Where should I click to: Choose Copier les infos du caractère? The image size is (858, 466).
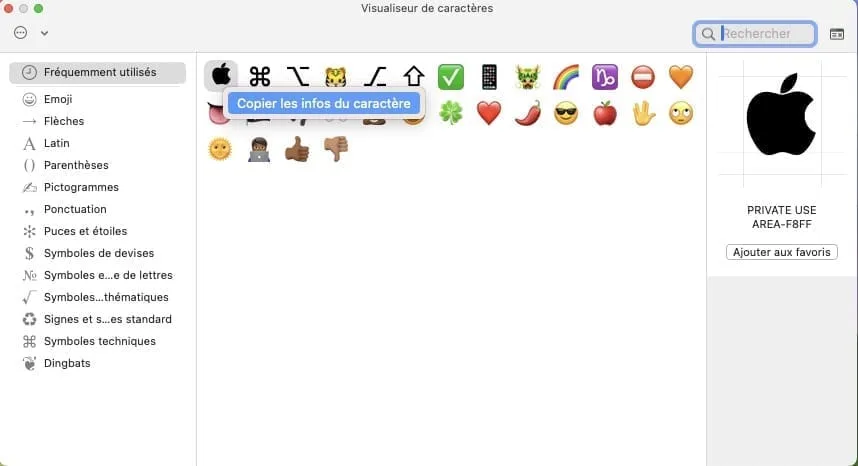pyautogui.click(x=323, y=103)
